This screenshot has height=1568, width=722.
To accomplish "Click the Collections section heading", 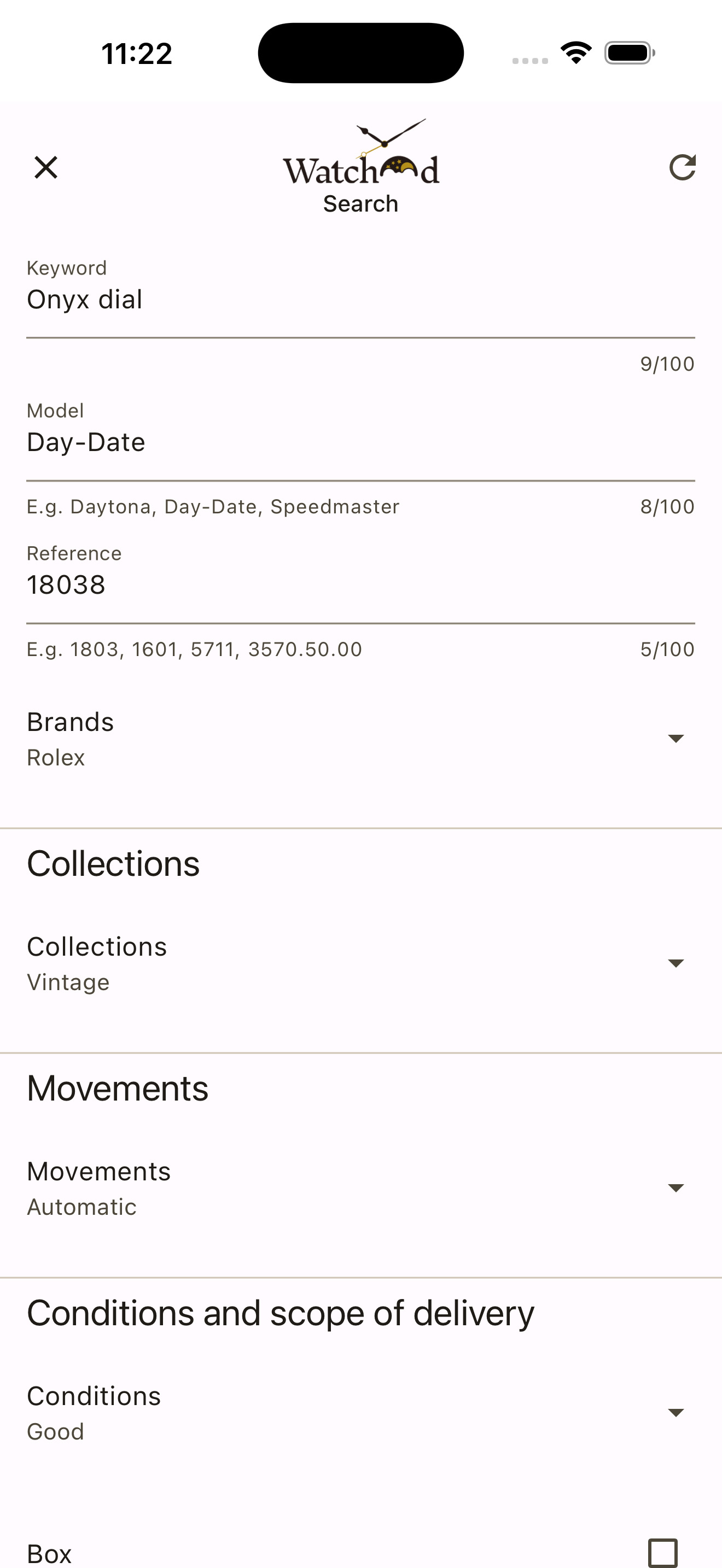I will click(113, 862).
